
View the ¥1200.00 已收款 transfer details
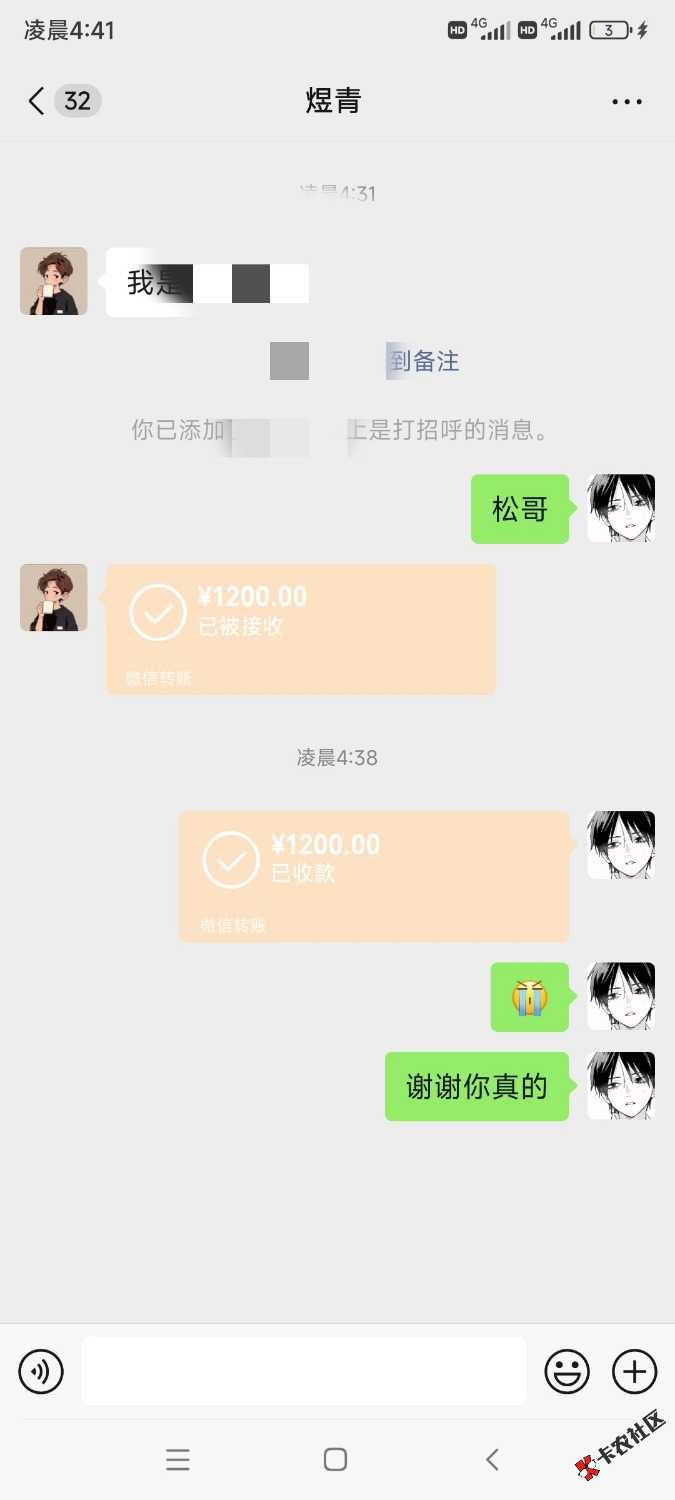pos(374,876)
